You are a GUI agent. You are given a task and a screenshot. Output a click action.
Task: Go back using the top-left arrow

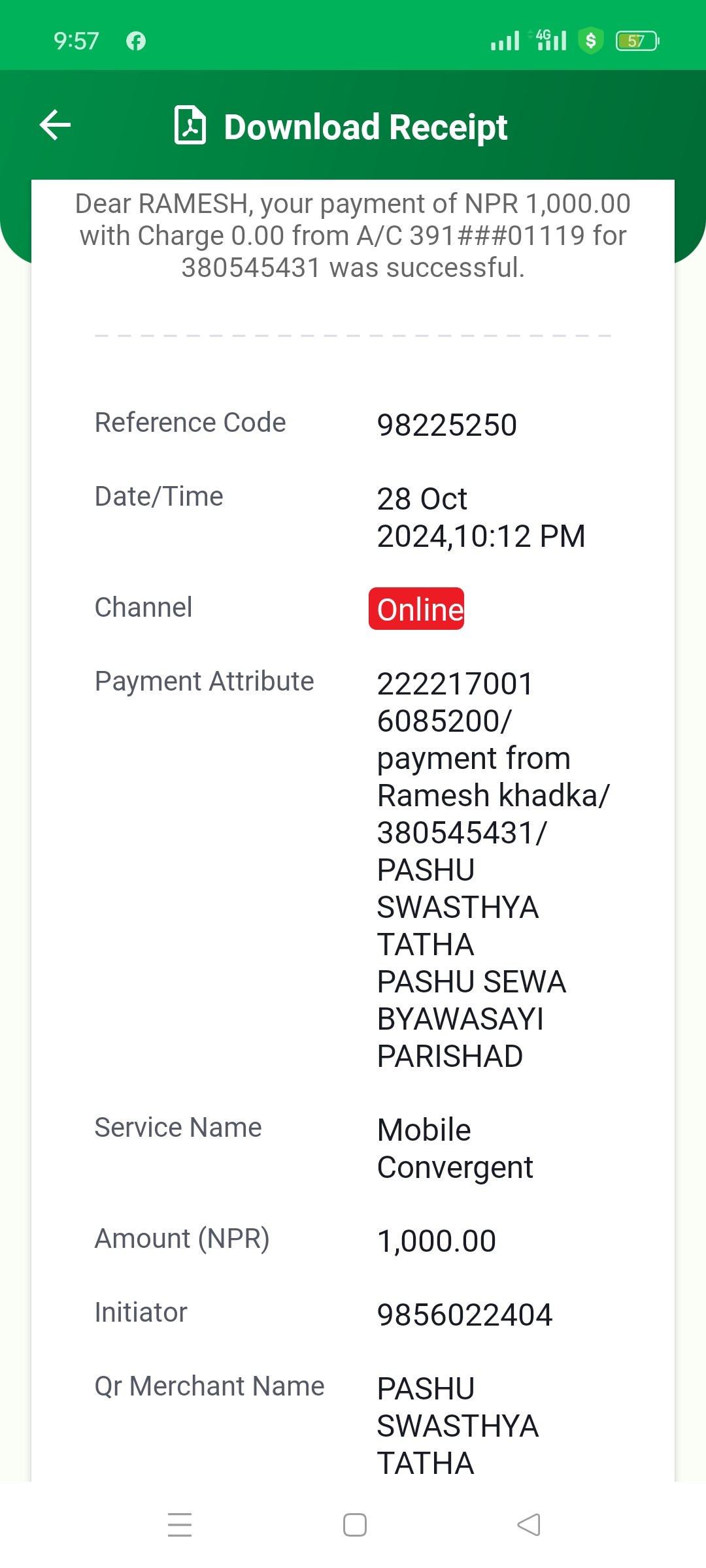point(55,125)
